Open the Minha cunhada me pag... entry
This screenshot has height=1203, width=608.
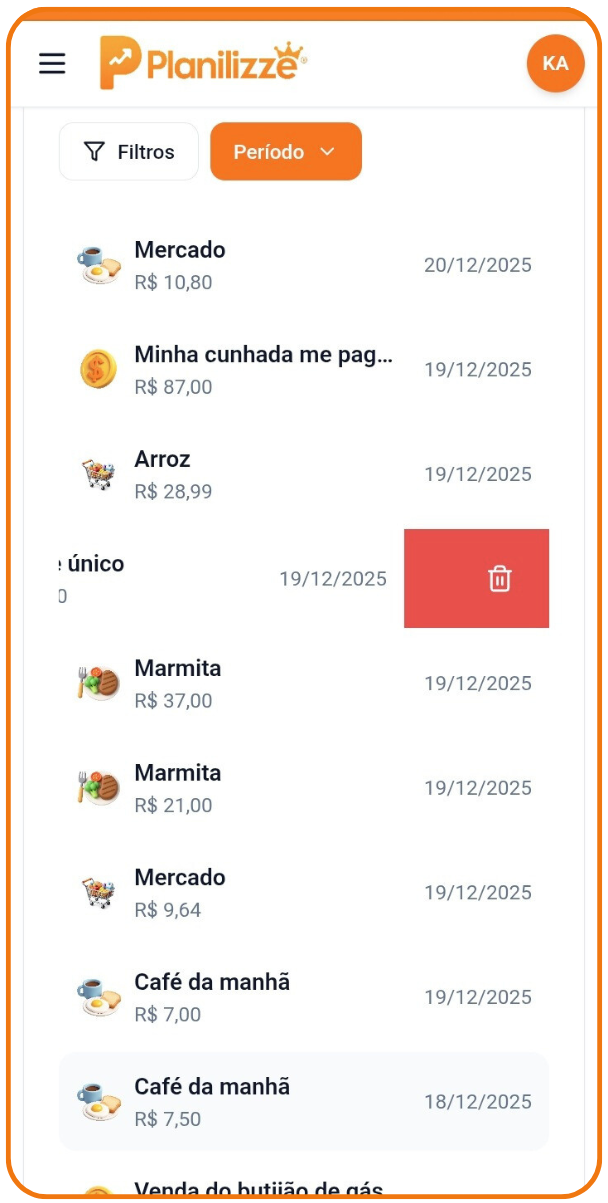304,370
